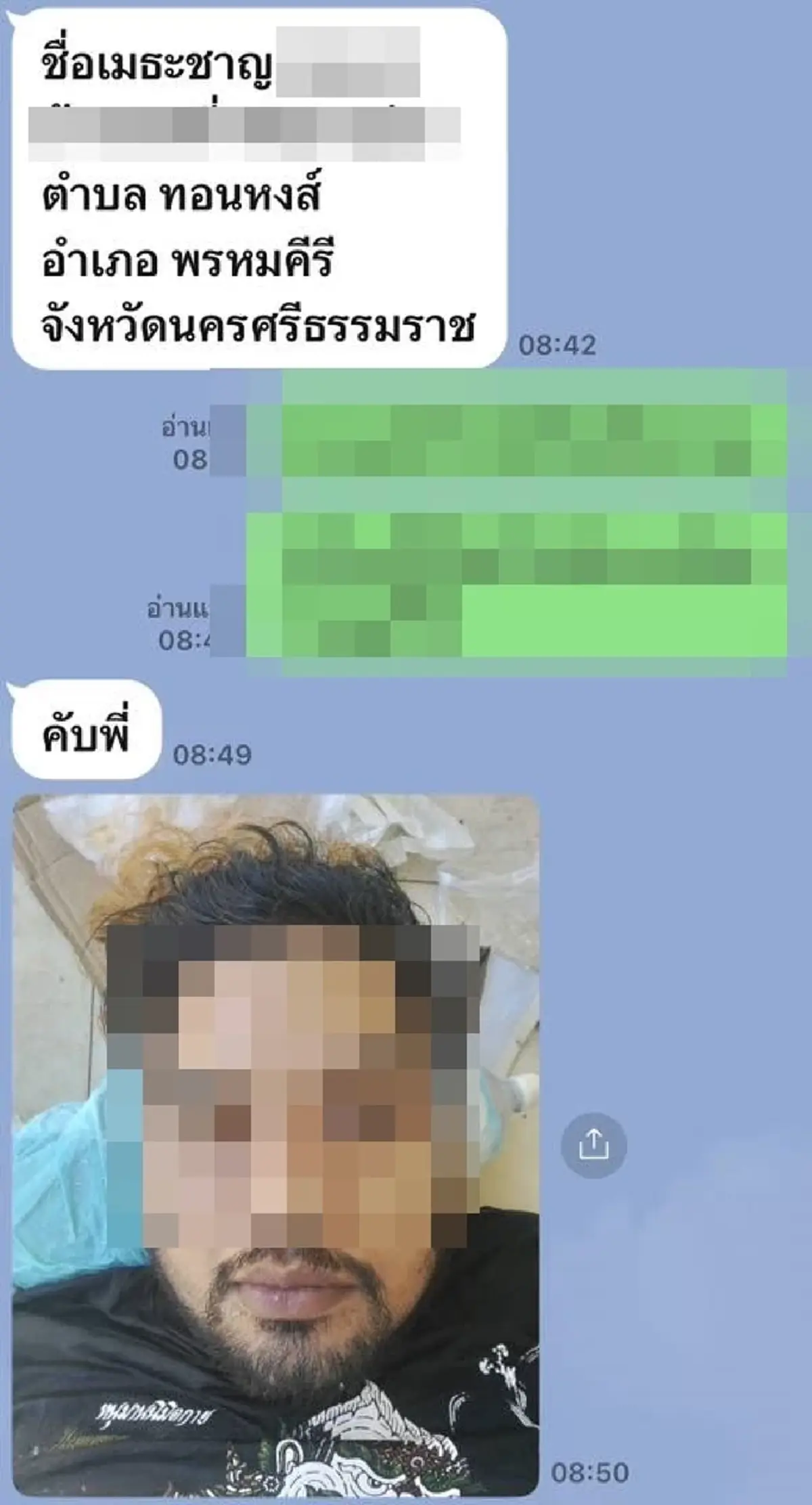Share the photo sent at 08:50
This screenshot has width=812, height=1505.
click(x=593, y=1145)
